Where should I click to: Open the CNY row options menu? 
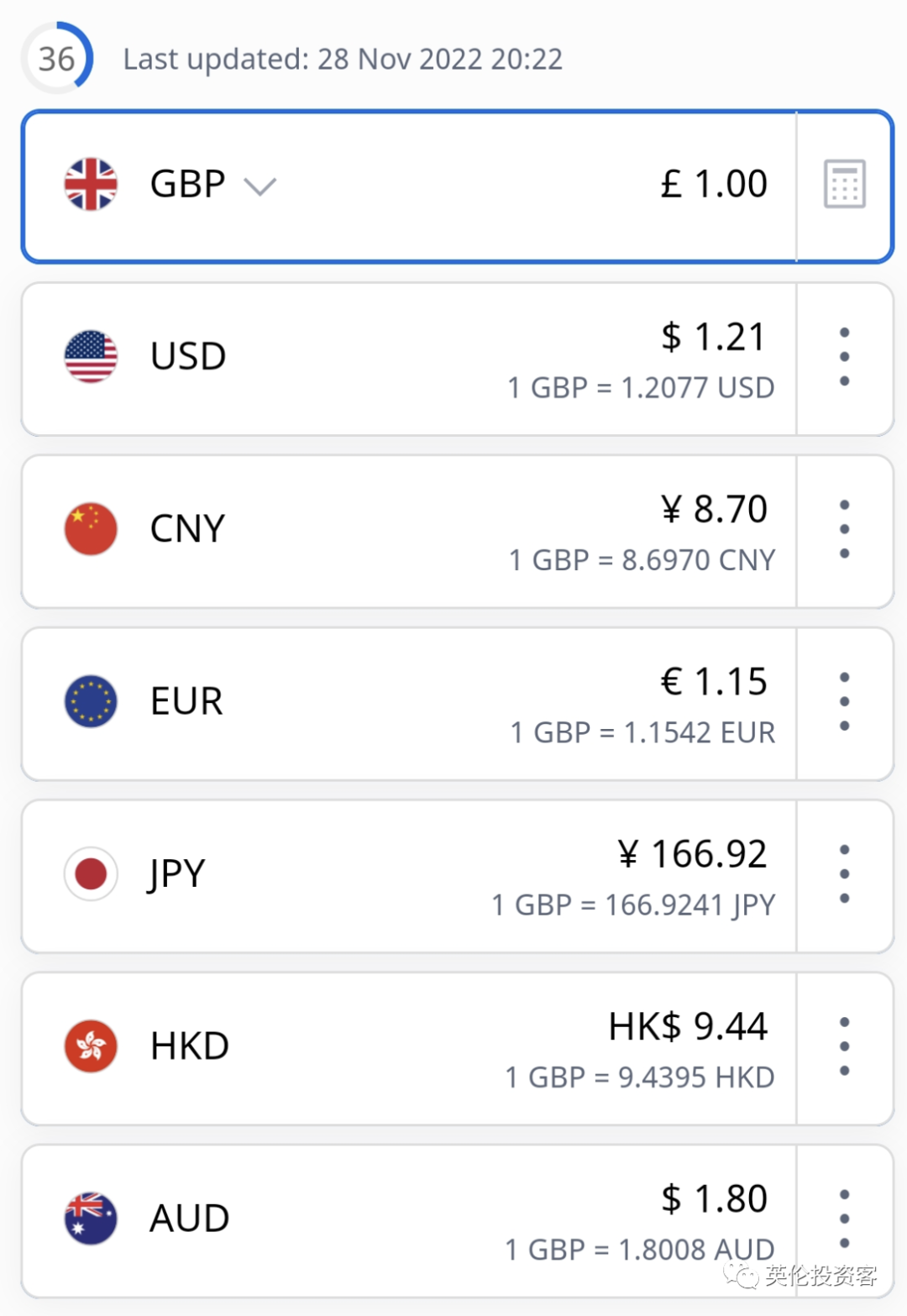coord(844,528)
